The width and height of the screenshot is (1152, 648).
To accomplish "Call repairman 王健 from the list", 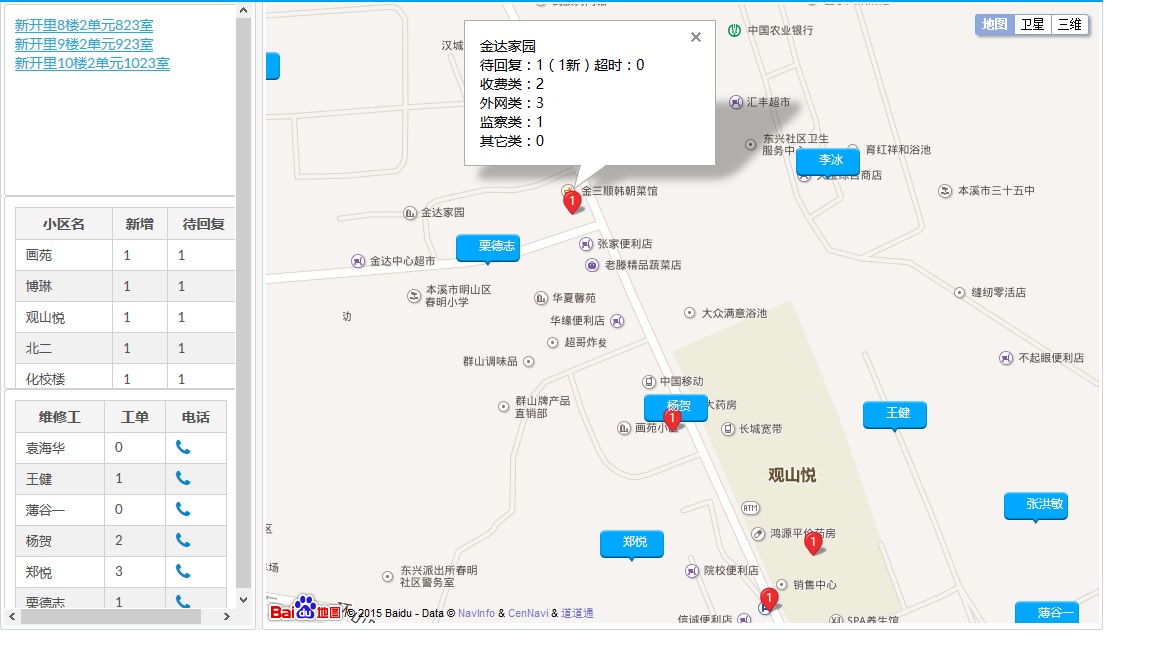I will coord(183,479).
